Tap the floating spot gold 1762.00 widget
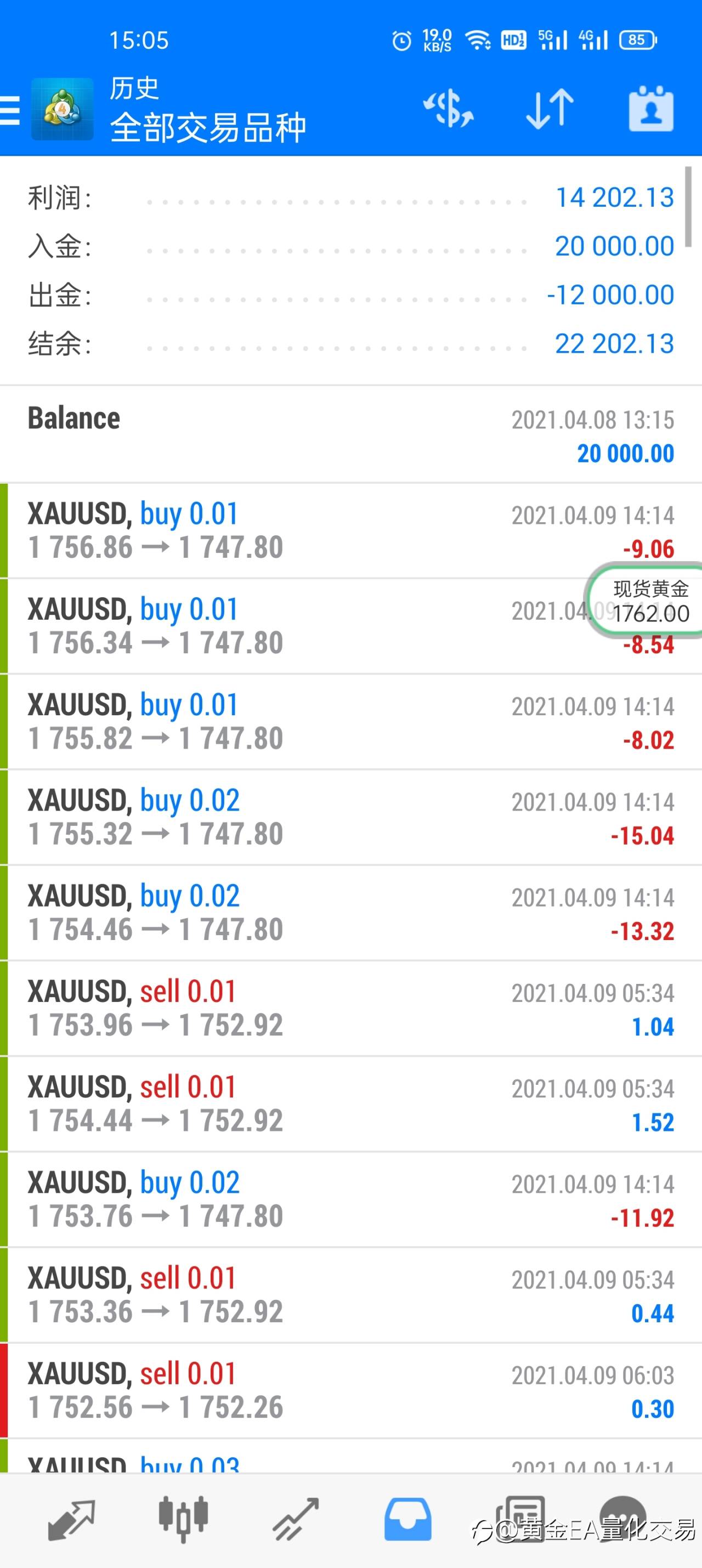Screen dimensions: 702x1568 click(647, 601)
